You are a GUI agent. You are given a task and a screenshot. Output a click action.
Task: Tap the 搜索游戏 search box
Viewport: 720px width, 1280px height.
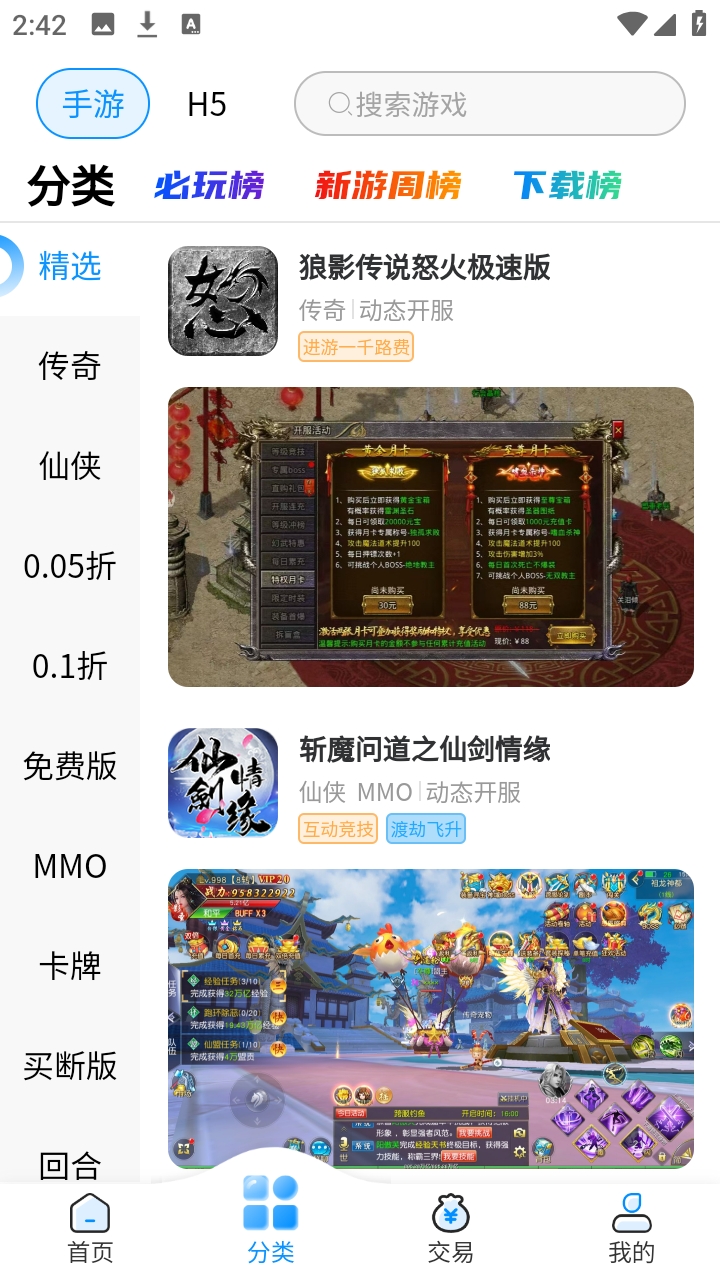point(489,104)
